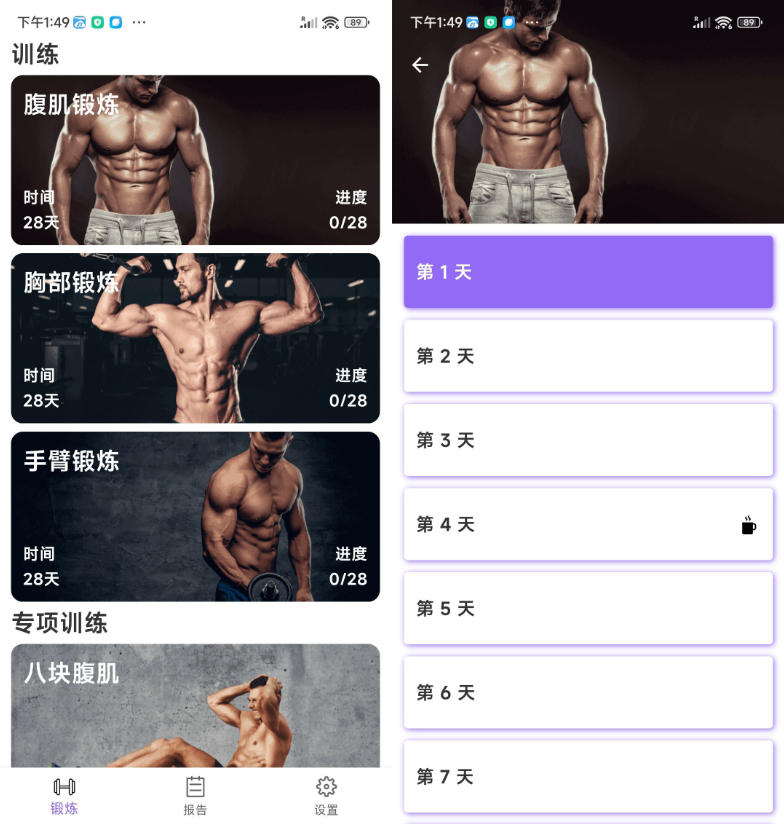Choose 第 5 天 workout
The width and height of the screenshot is (784, 824).
pyautogui.click(x=588, y=608)
